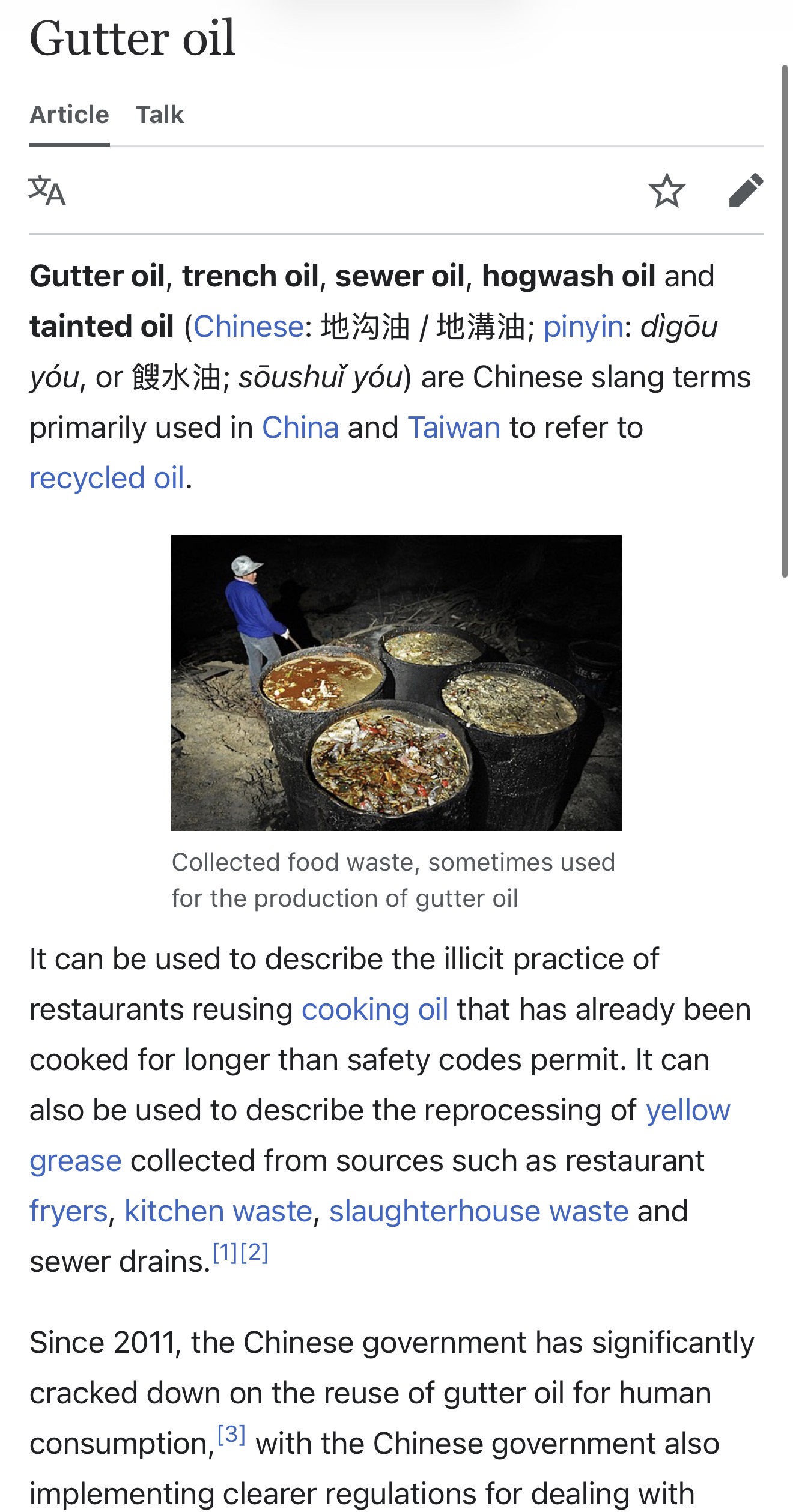This screenshot has height=1512, width=793.
Task: Follow the Taiwan link
Action: point(454,428)
